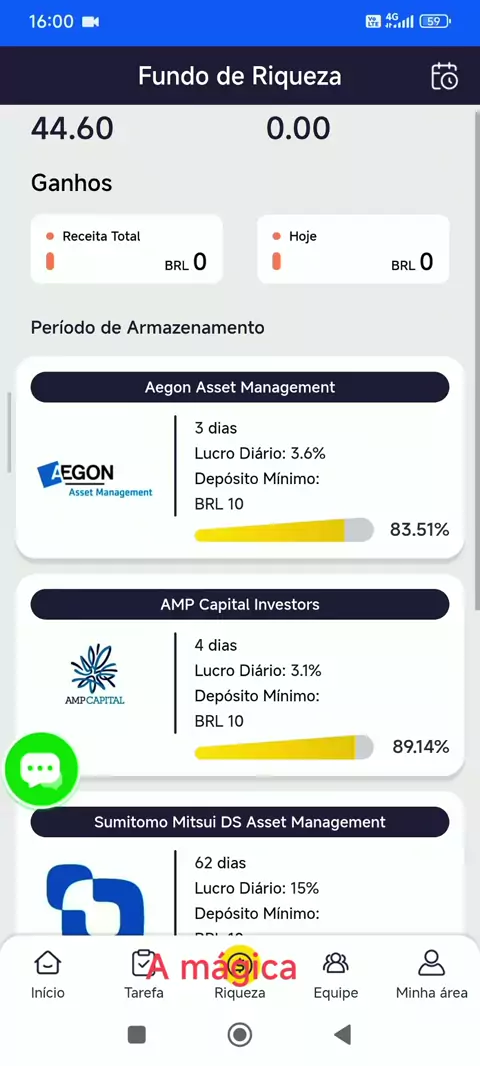The height and width of the screenshot is (1066, 480).
Task: Tap the system home button
Action: coord(239,1035)
